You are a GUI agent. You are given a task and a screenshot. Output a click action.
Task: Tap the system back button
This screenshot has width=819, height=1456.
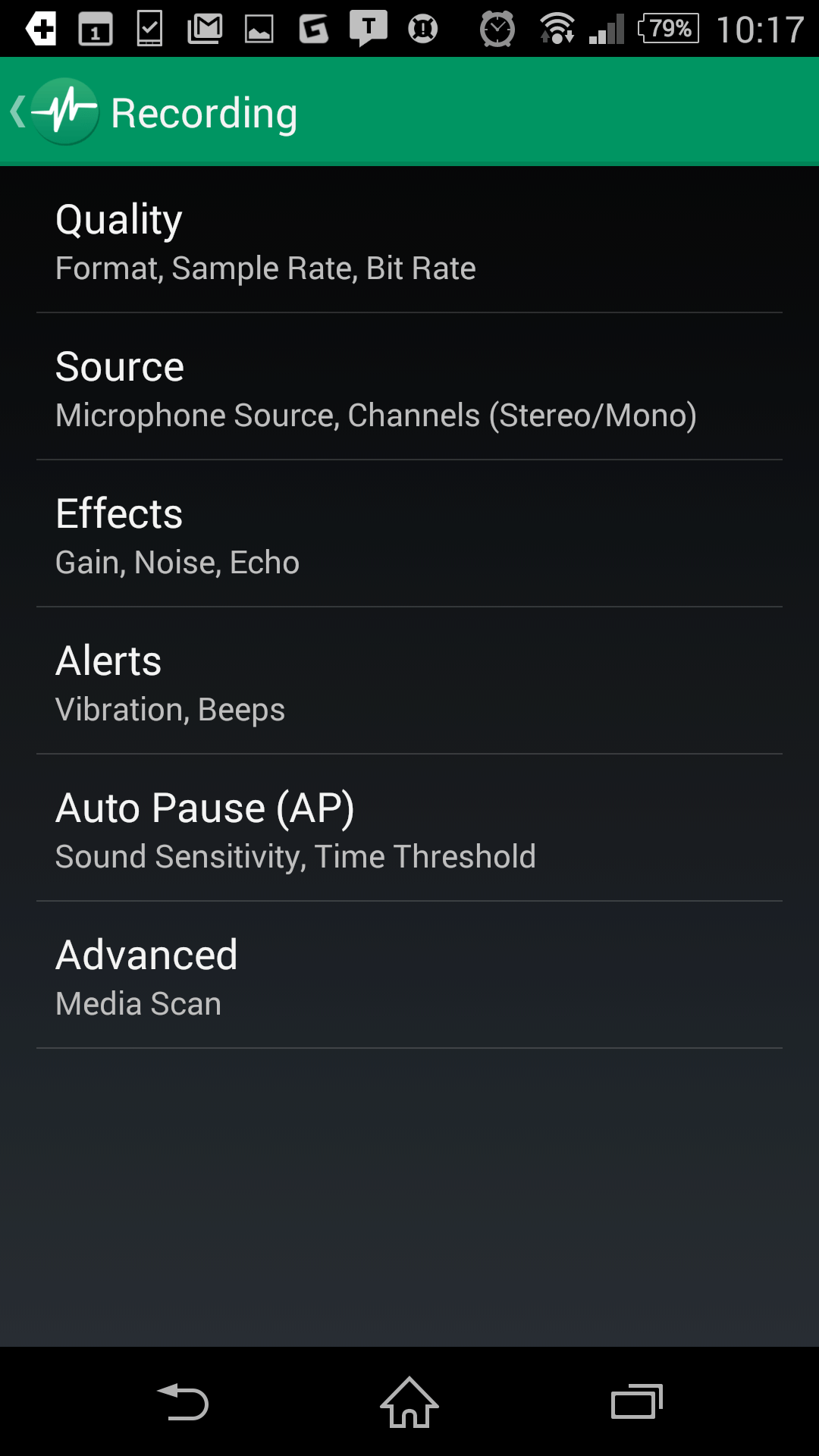pyautogui.click(x=182, y=1401)
